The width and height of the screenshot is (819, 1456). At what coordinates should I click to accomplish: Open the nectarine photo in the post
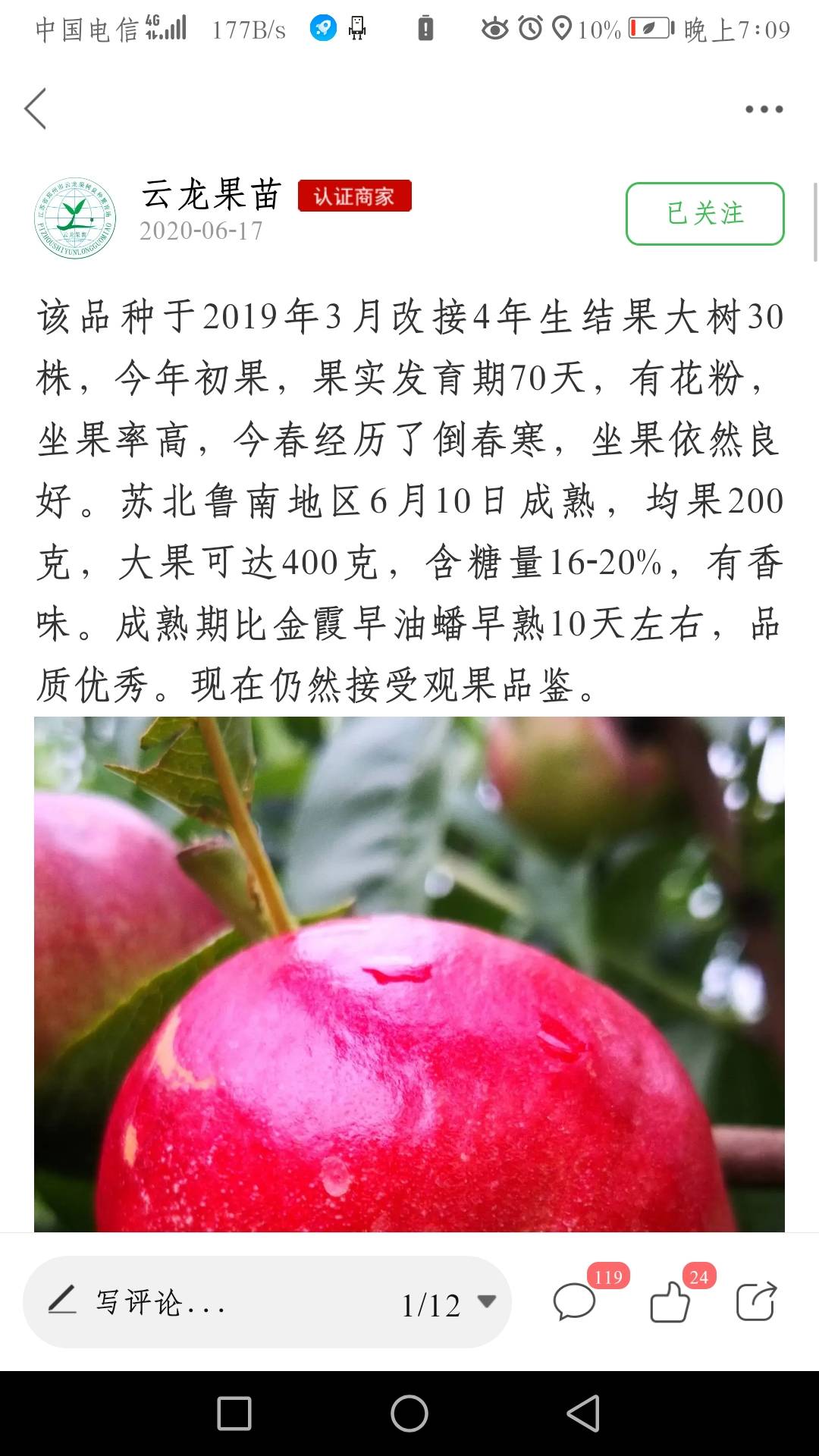tap(409, 974)
